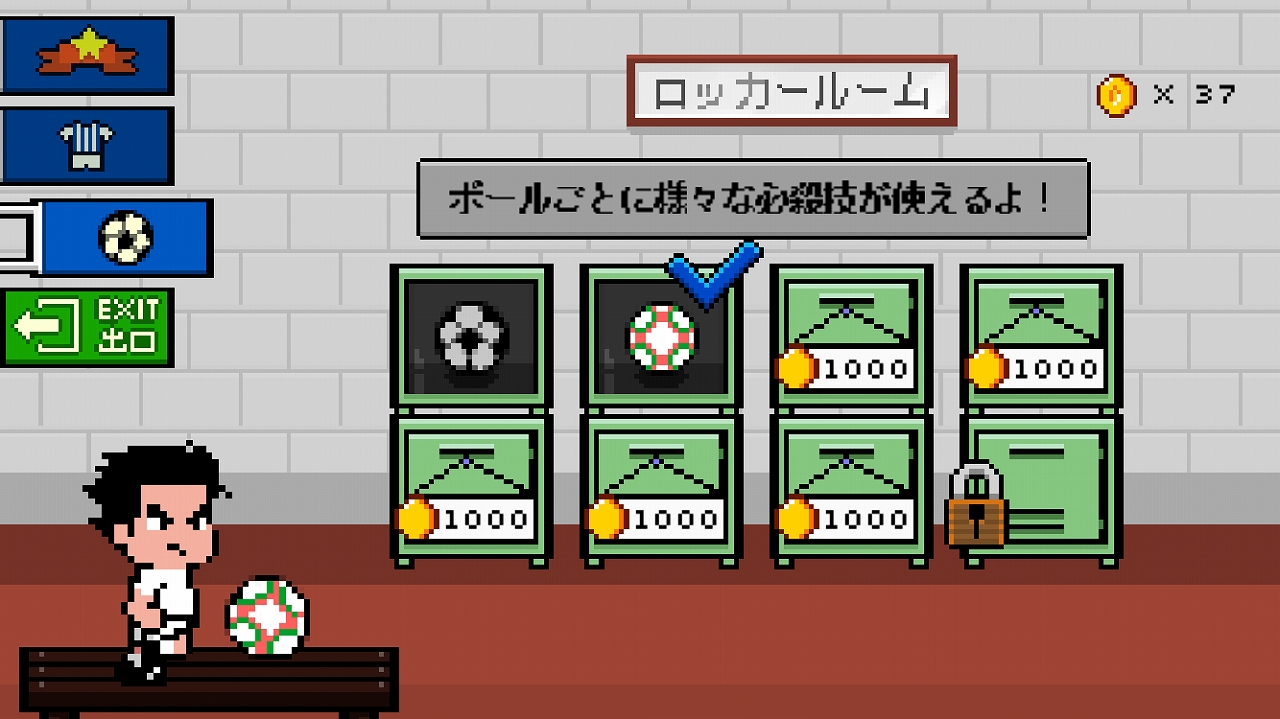Open the padlocked locker
Image resolution: width=1280 pixels, height=719 pixels.
coord(1040,490)
